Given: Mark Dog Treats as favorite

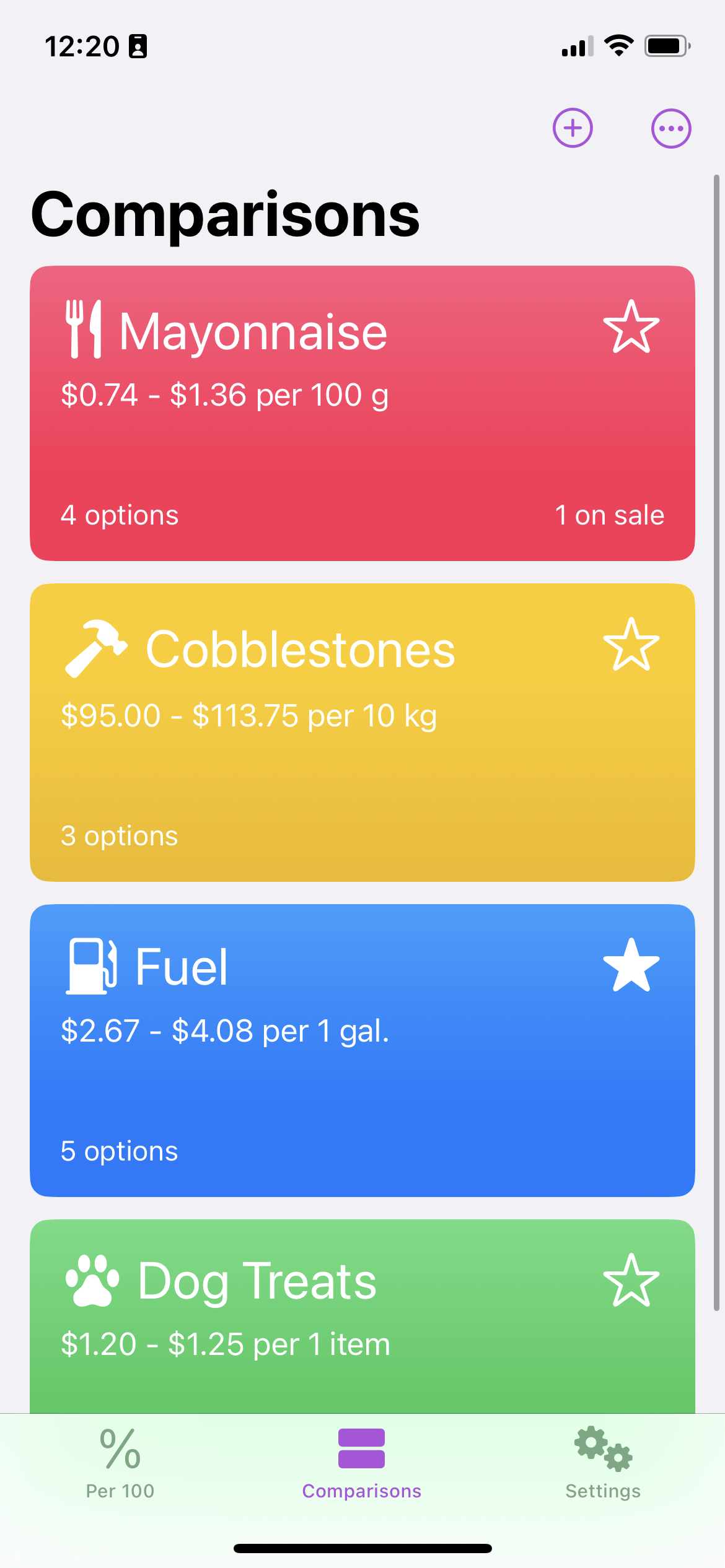Looking at the screenshot, I should point(631,1281).
